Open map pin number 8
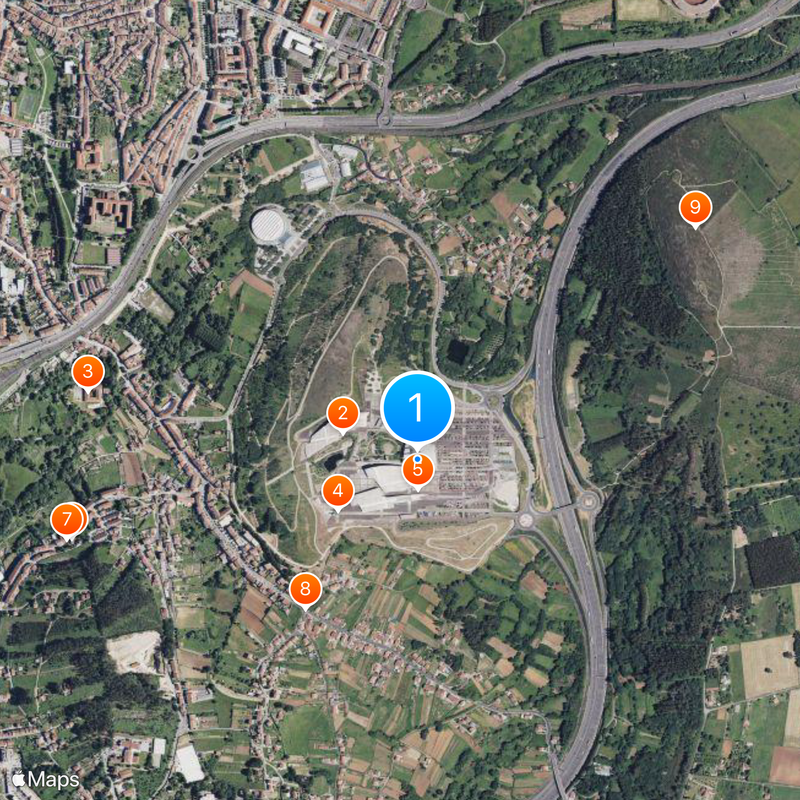 [306, 588]
